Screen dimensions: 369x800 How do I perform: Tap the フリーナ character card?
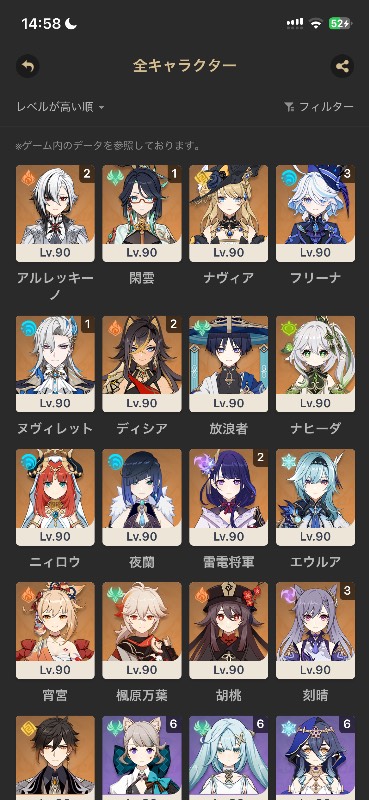click(x=315, y=213)
